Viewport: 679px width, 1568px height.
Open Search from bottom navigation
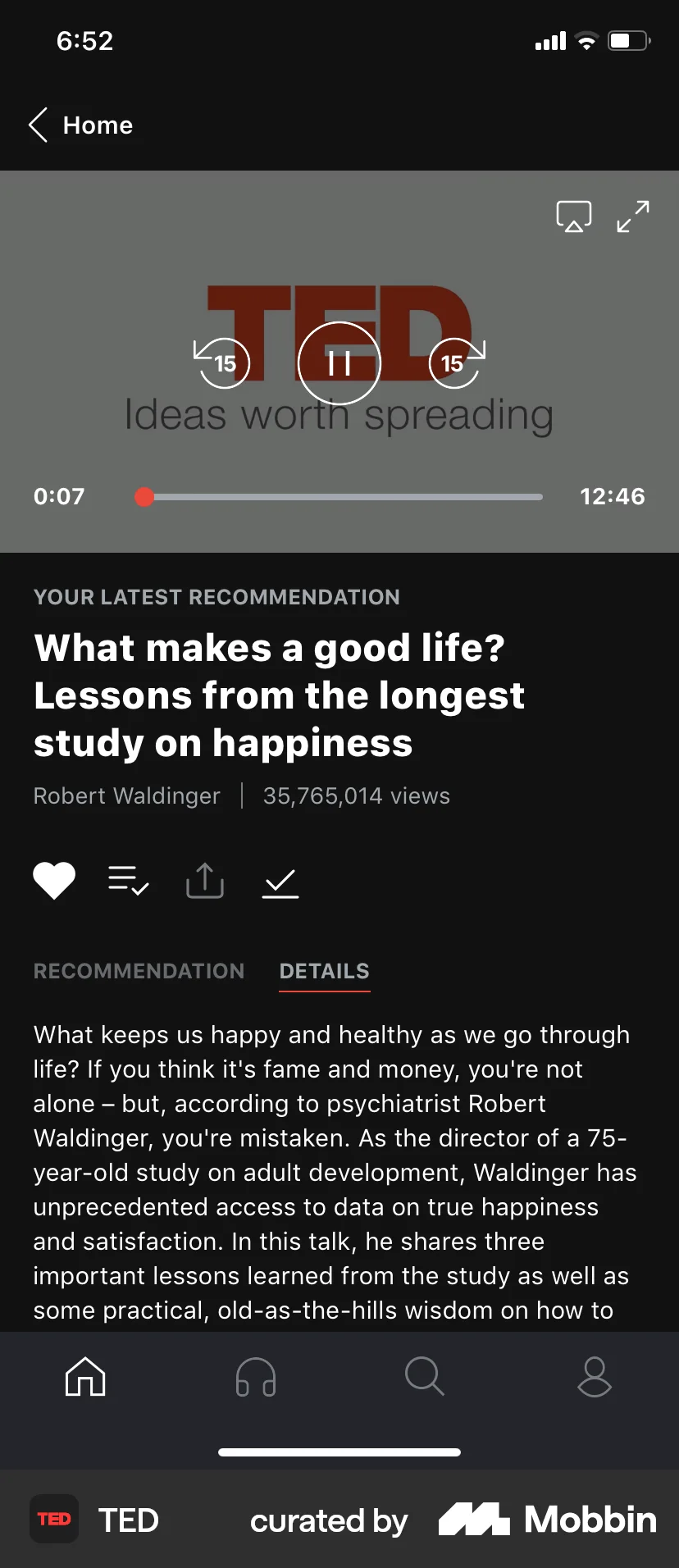click(424, 1378)
